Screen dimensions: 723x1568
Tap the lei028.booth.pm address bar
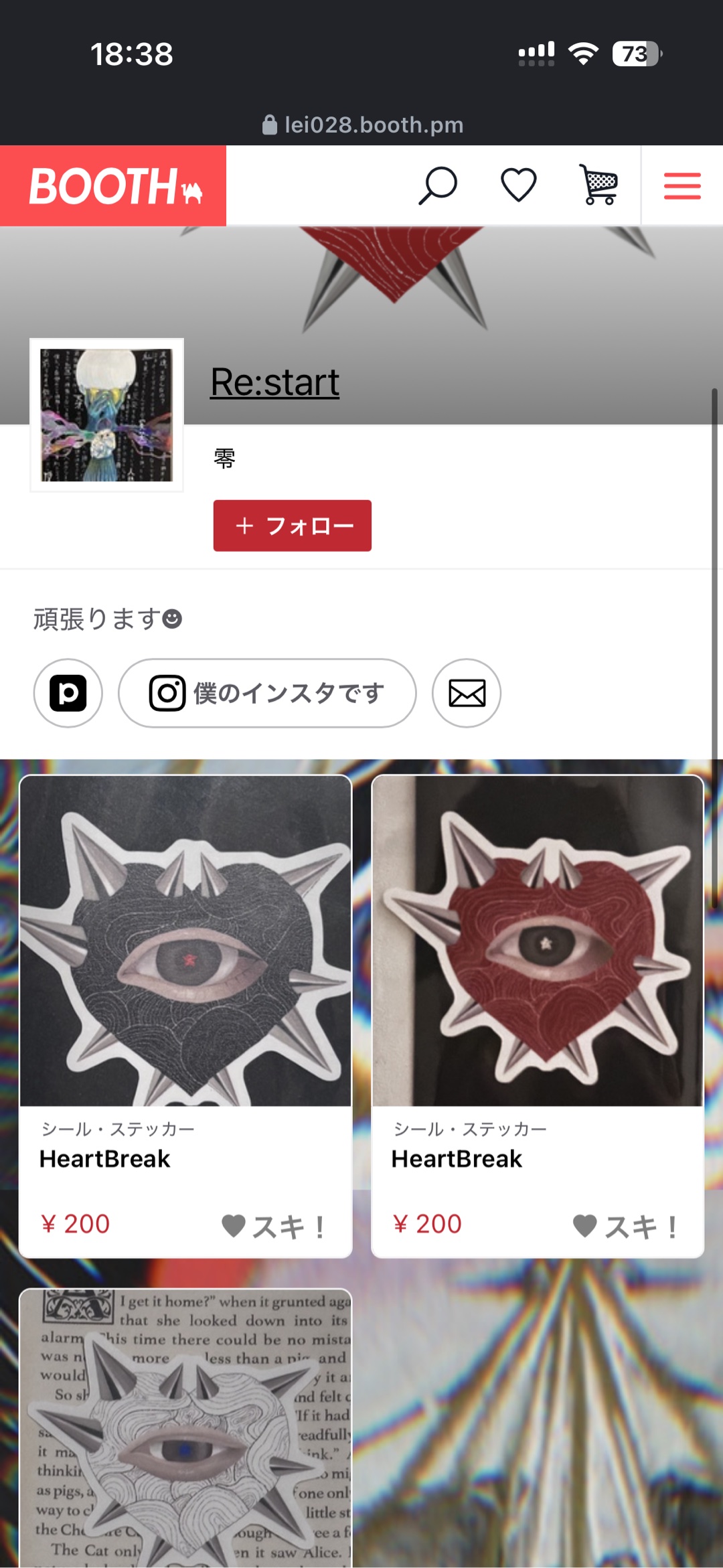363,125
